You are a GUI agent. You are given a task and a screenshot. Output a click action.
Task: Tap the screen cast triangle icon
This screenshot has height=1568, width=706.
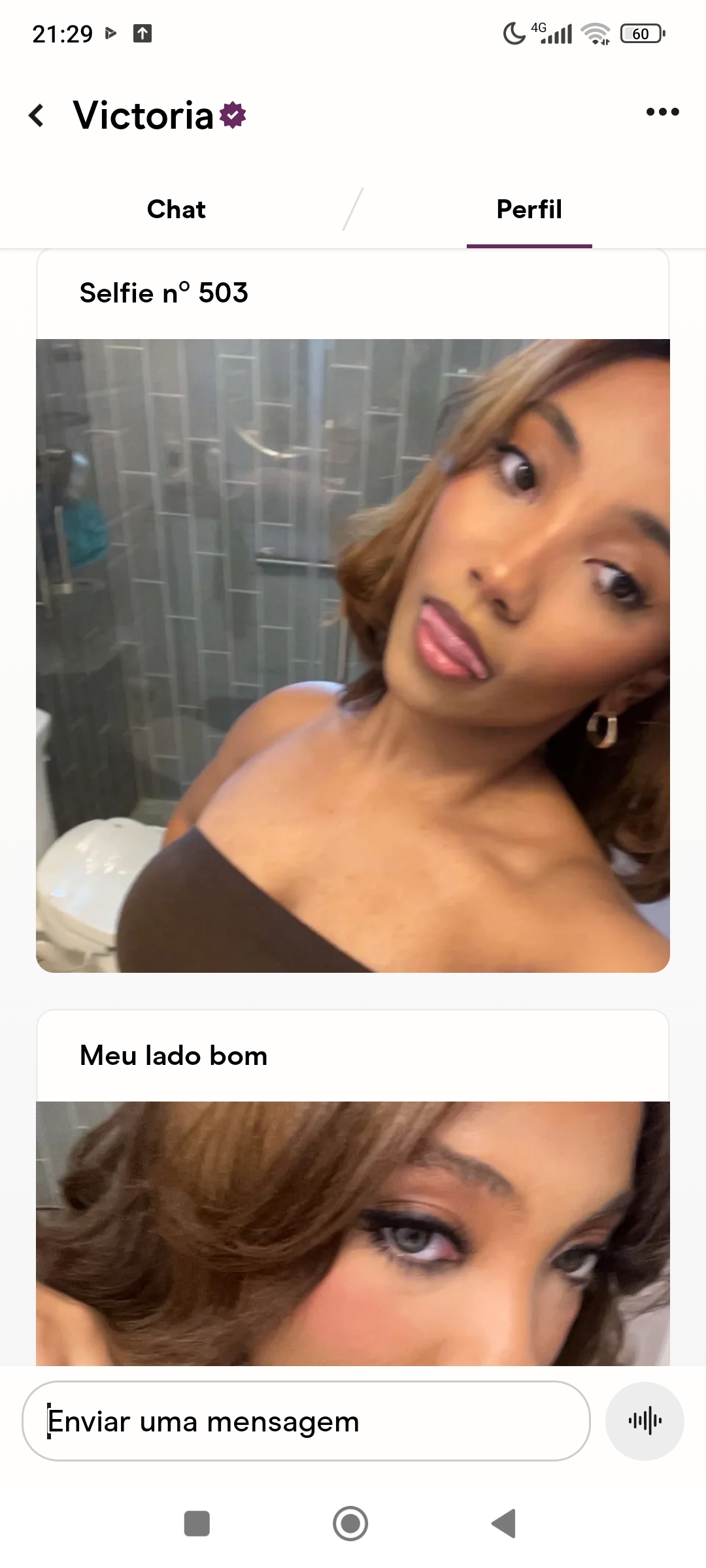(111, 33)
